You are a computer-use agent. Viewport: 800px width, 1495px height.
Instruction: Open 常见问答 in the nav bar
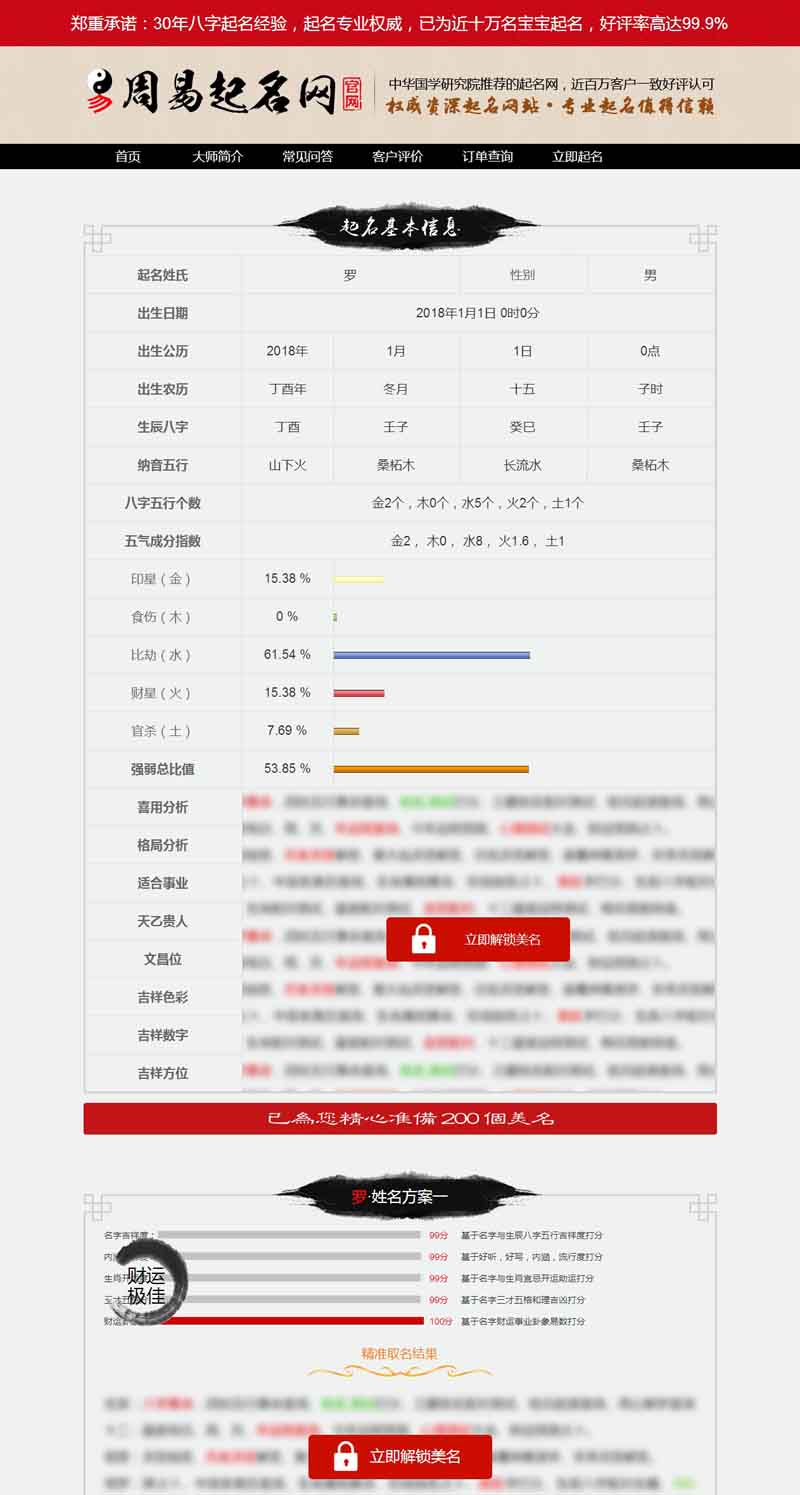pyautogui.click(x=307, y=156)
